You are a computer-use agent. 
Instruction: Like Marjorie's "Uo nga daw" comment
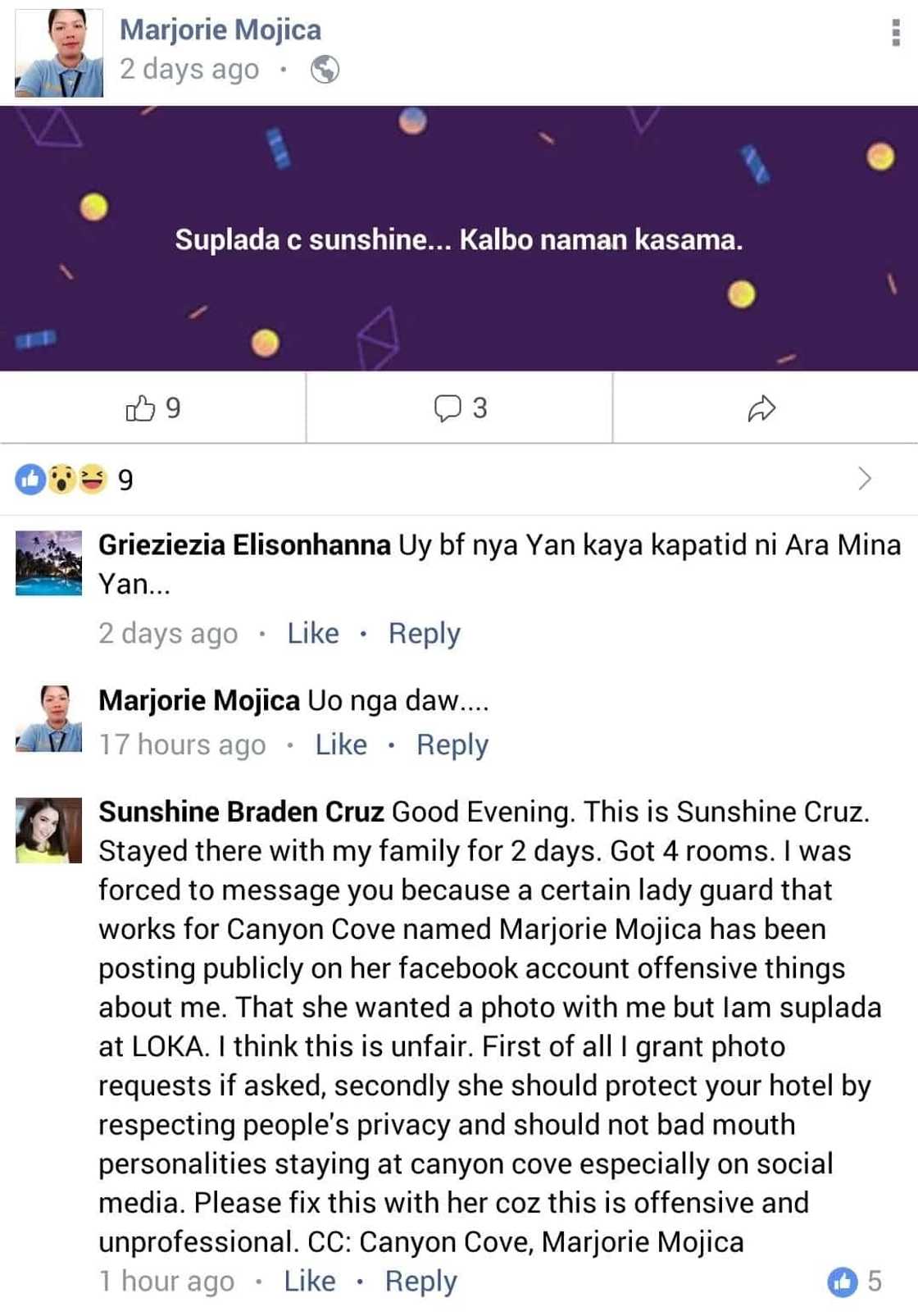(341, 745)
